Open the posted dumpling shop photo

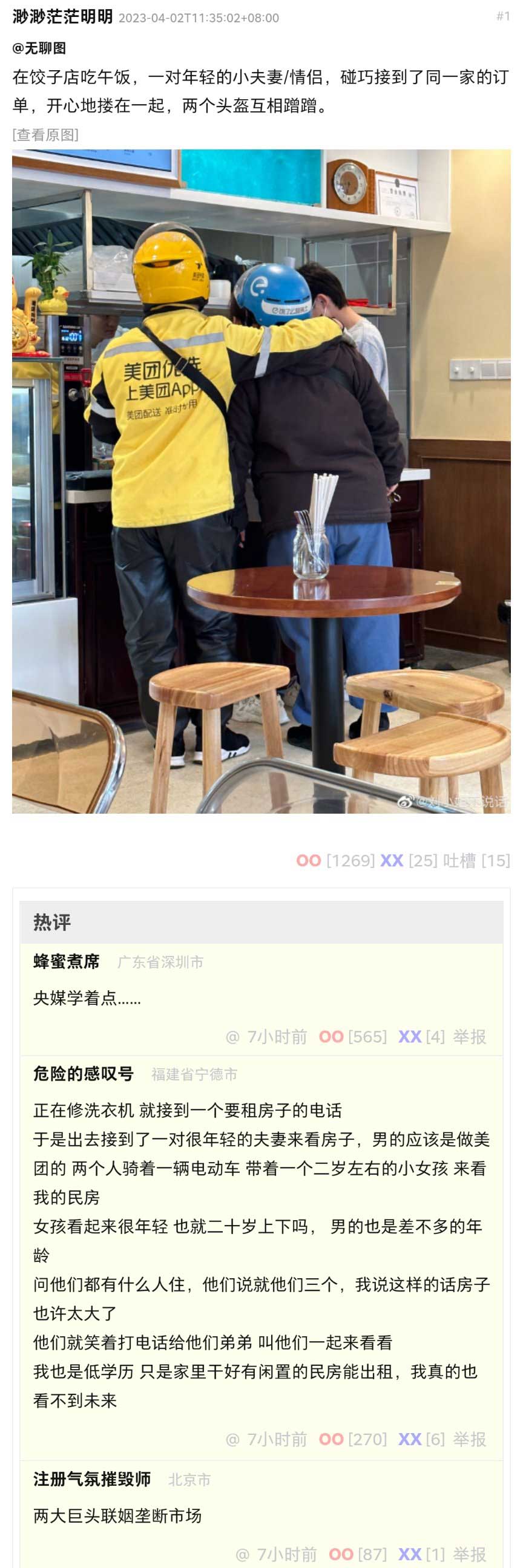coord(261,481)
